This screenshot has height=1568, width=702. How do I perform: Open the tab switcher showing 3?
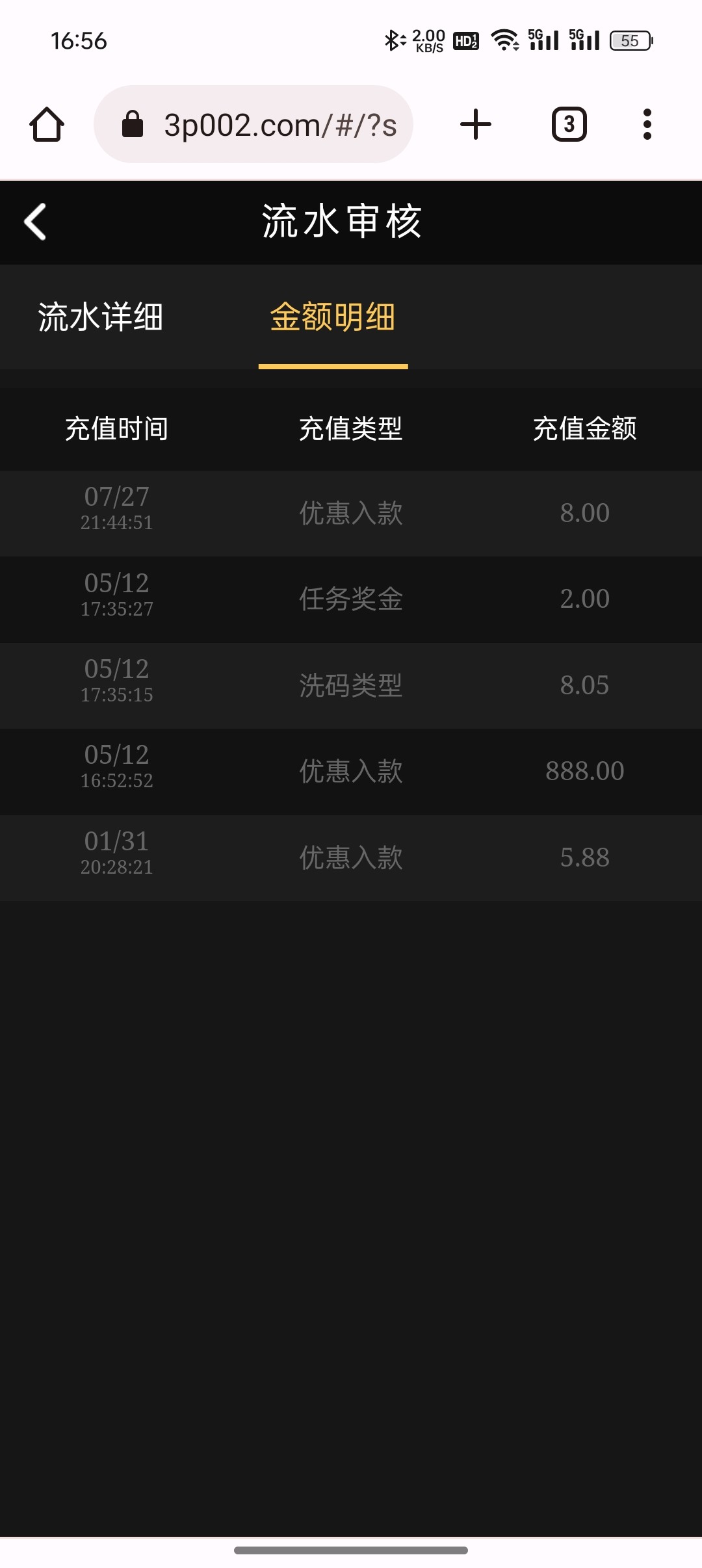tap(569, 124)
